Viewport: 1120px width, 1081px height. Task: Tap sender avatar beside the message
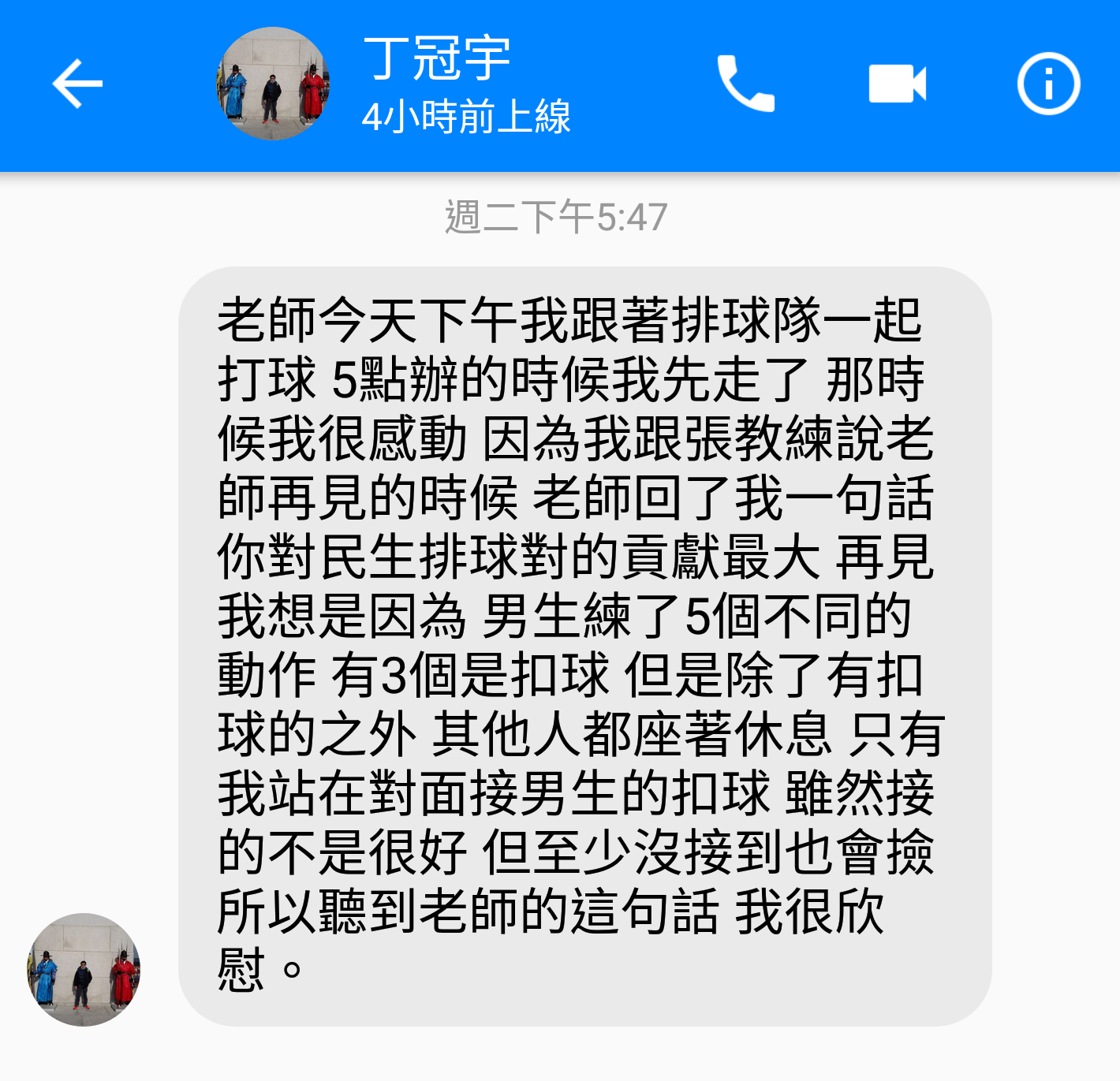(x=84, y=969)
